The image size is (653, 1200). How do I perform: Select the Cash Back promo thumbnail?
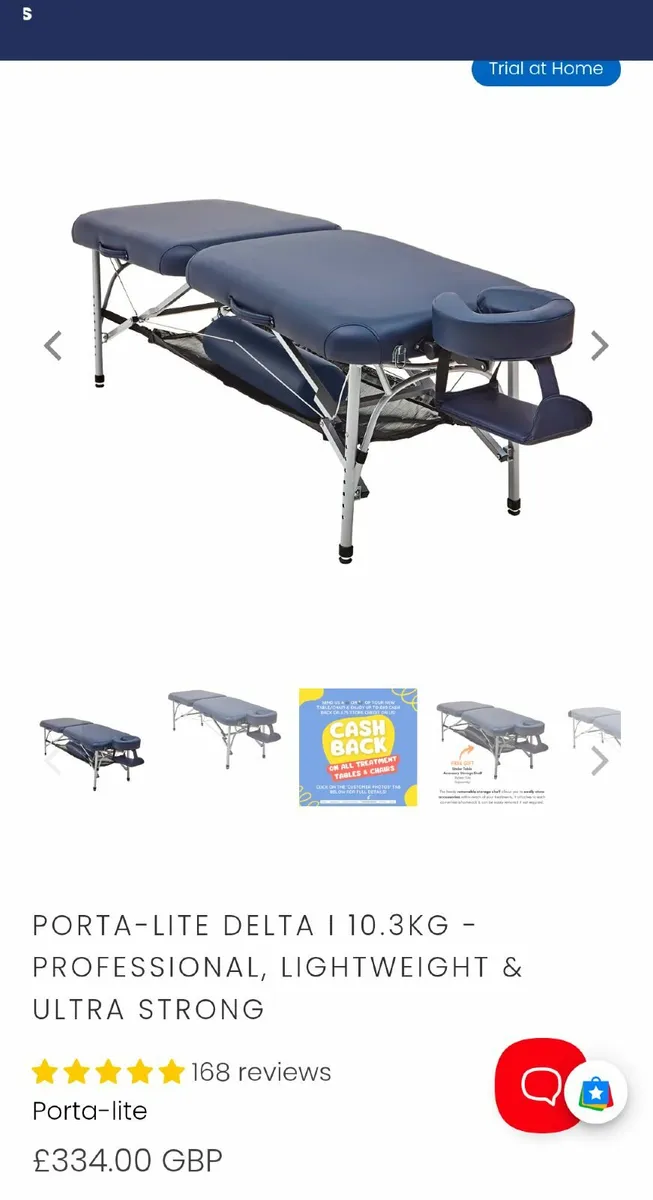(358, 747)
